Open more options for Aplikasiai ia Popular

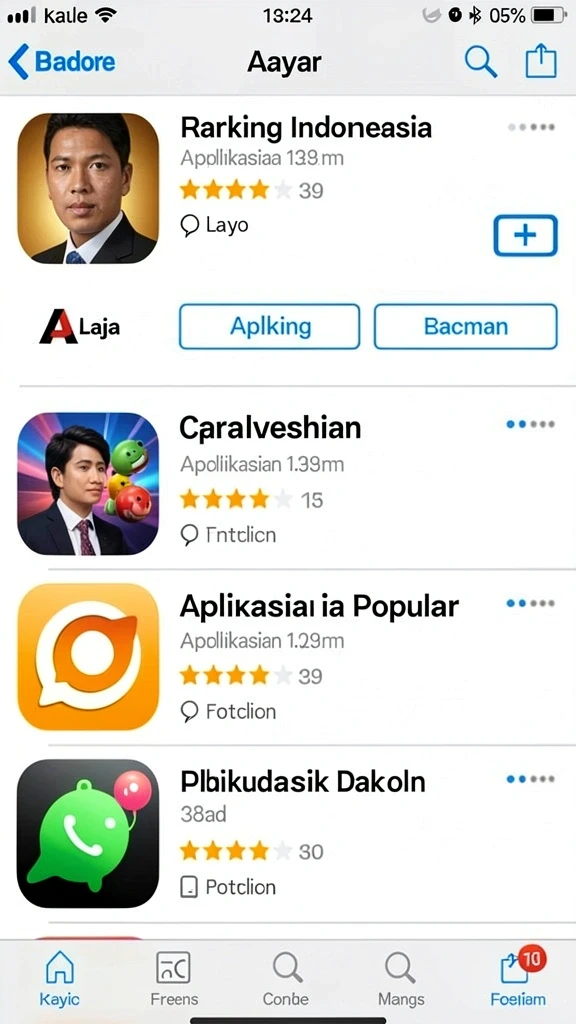coord(530,603)
